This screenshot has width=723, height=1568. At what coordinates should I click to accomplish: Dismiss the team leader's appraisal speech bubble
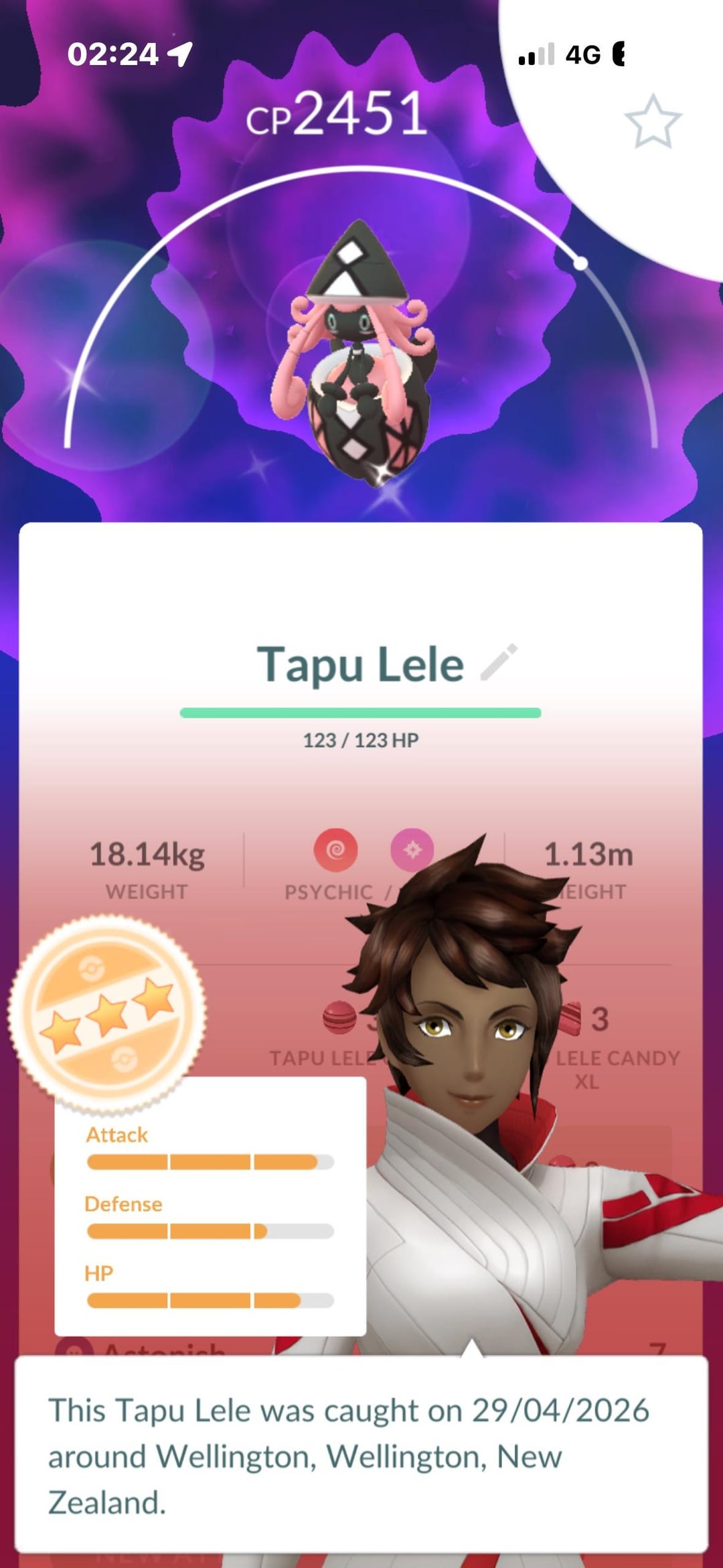(x=360, y=1455)
